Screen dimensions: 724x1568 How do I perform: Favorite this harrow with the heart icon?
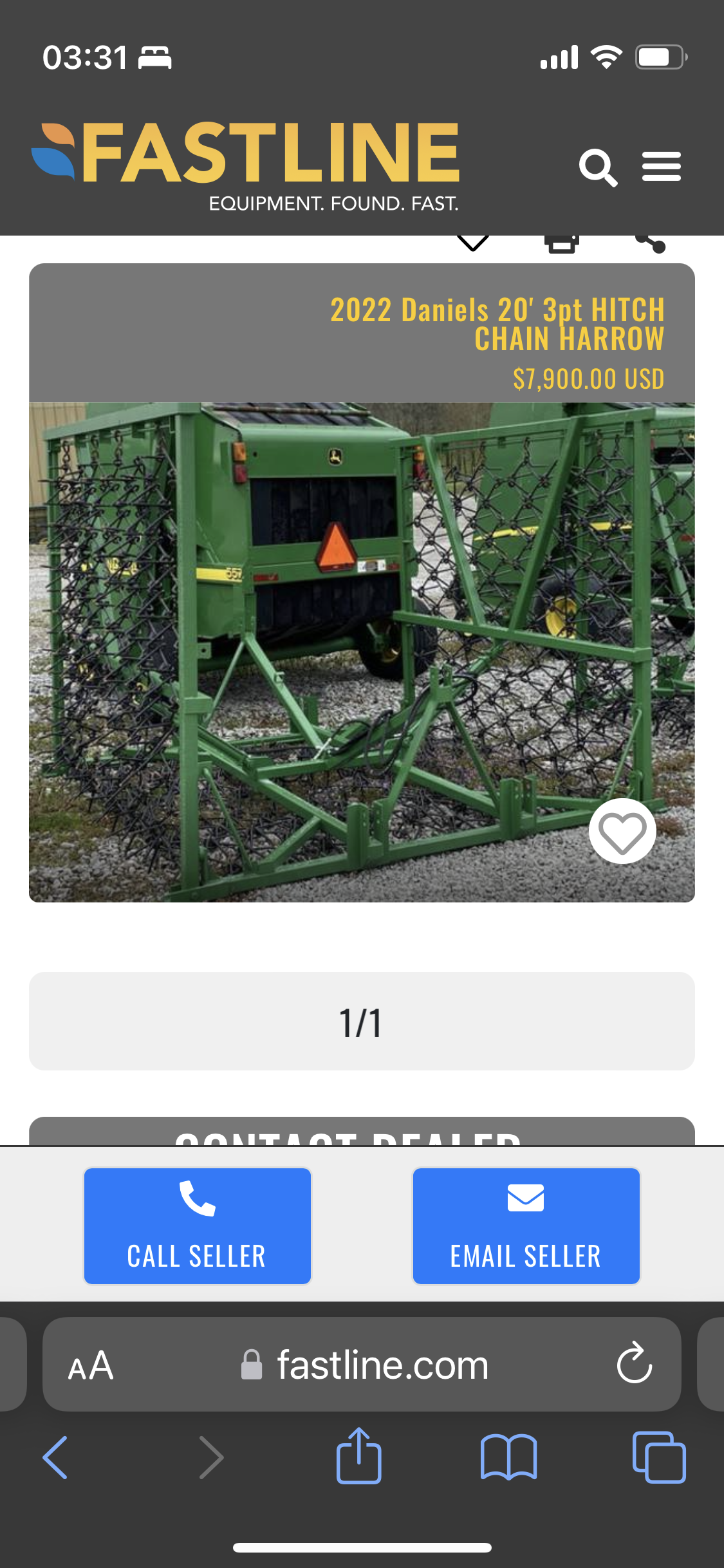622,832
